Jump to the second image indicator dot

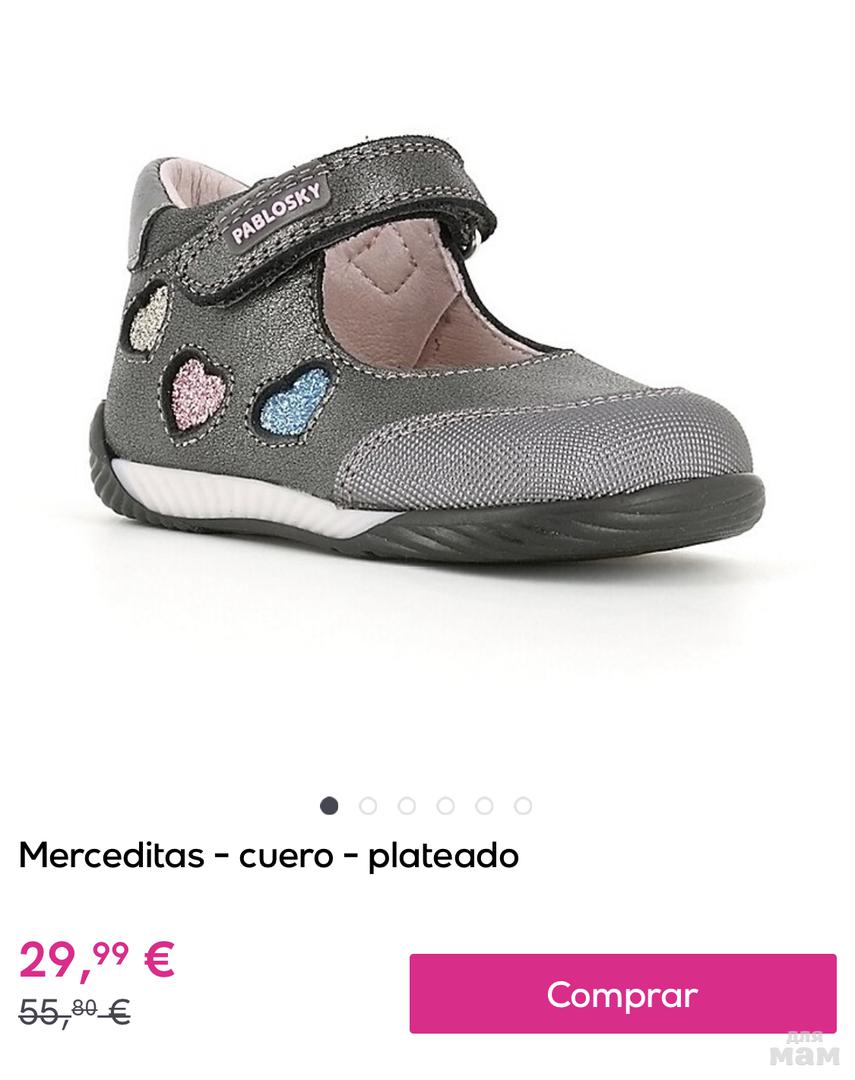click(368, 806)
